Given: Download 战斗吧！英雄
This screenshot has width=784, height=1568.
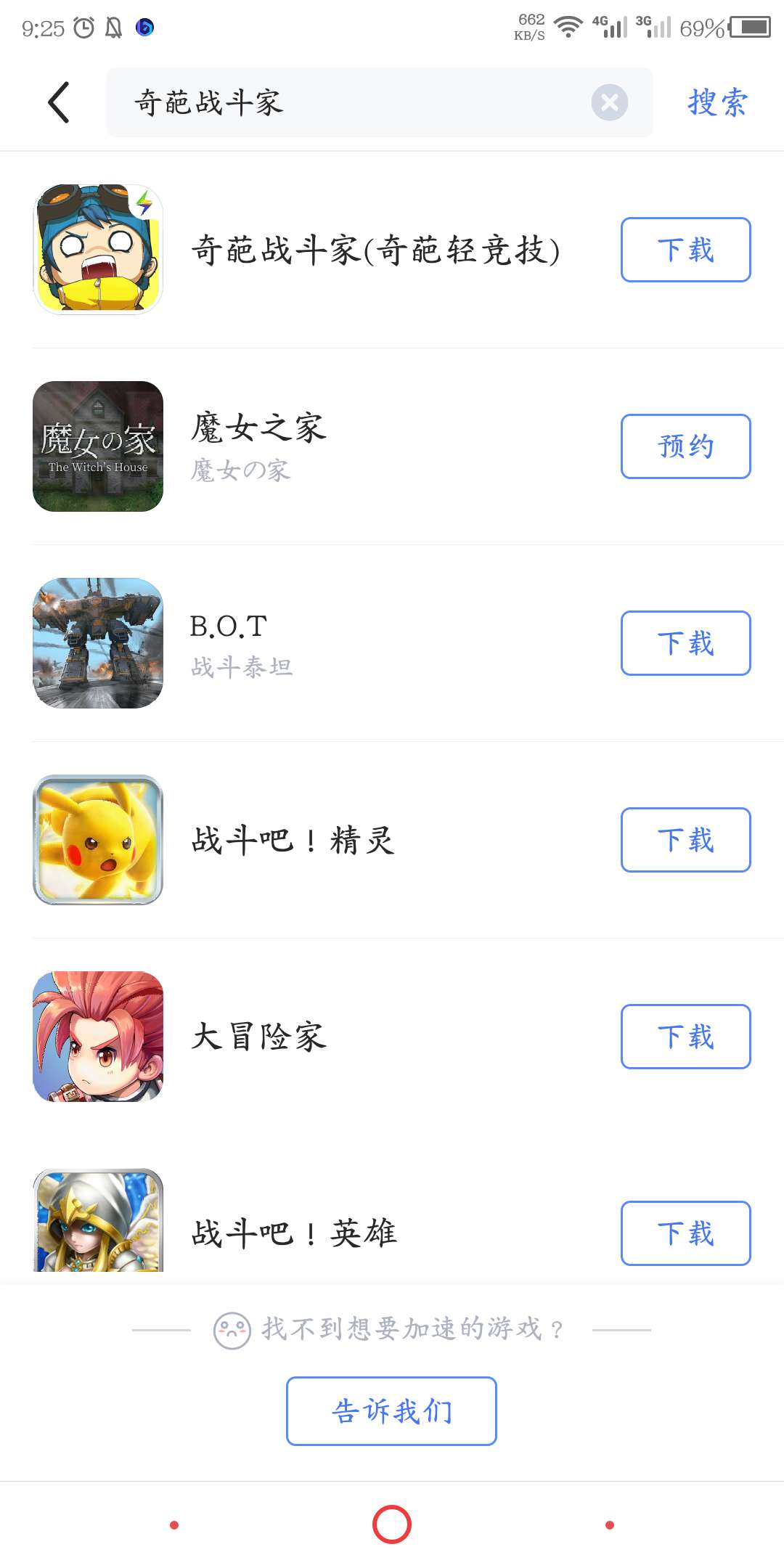Looking at the screenshot, I should [685, 1233].
